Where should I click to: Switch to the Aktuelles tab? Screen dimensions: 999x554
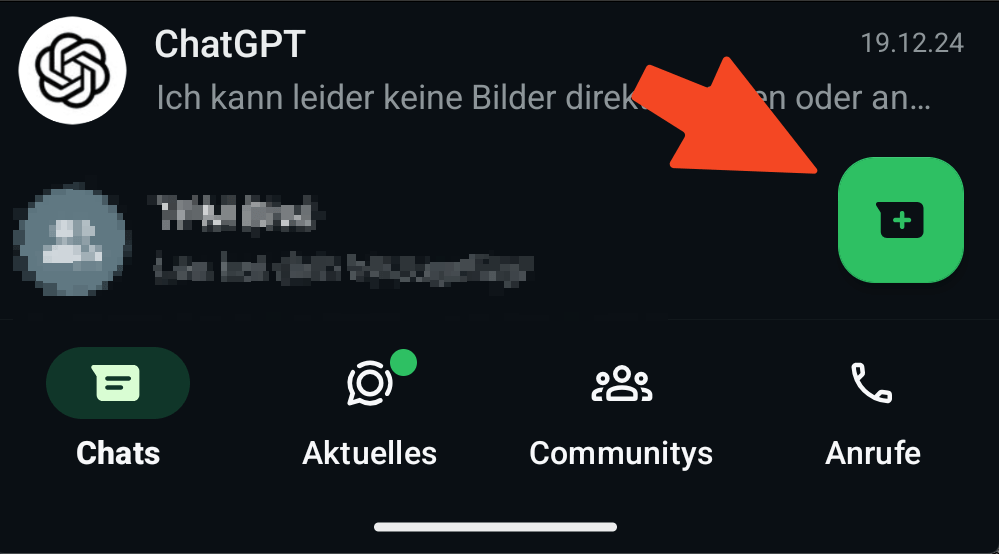[370, 410]
